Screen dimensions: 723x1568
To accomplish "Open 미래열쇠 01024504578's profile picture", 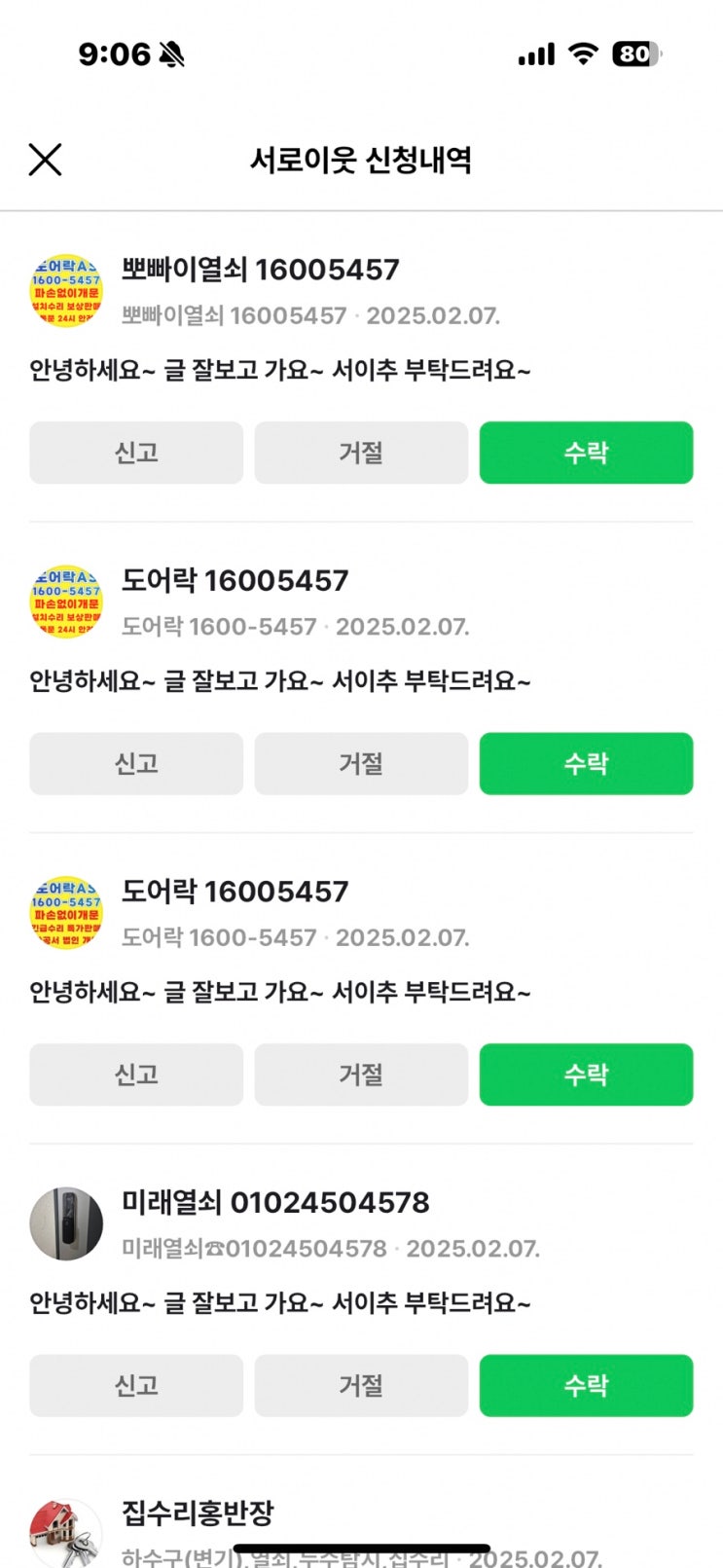I will click(66, 1223).
